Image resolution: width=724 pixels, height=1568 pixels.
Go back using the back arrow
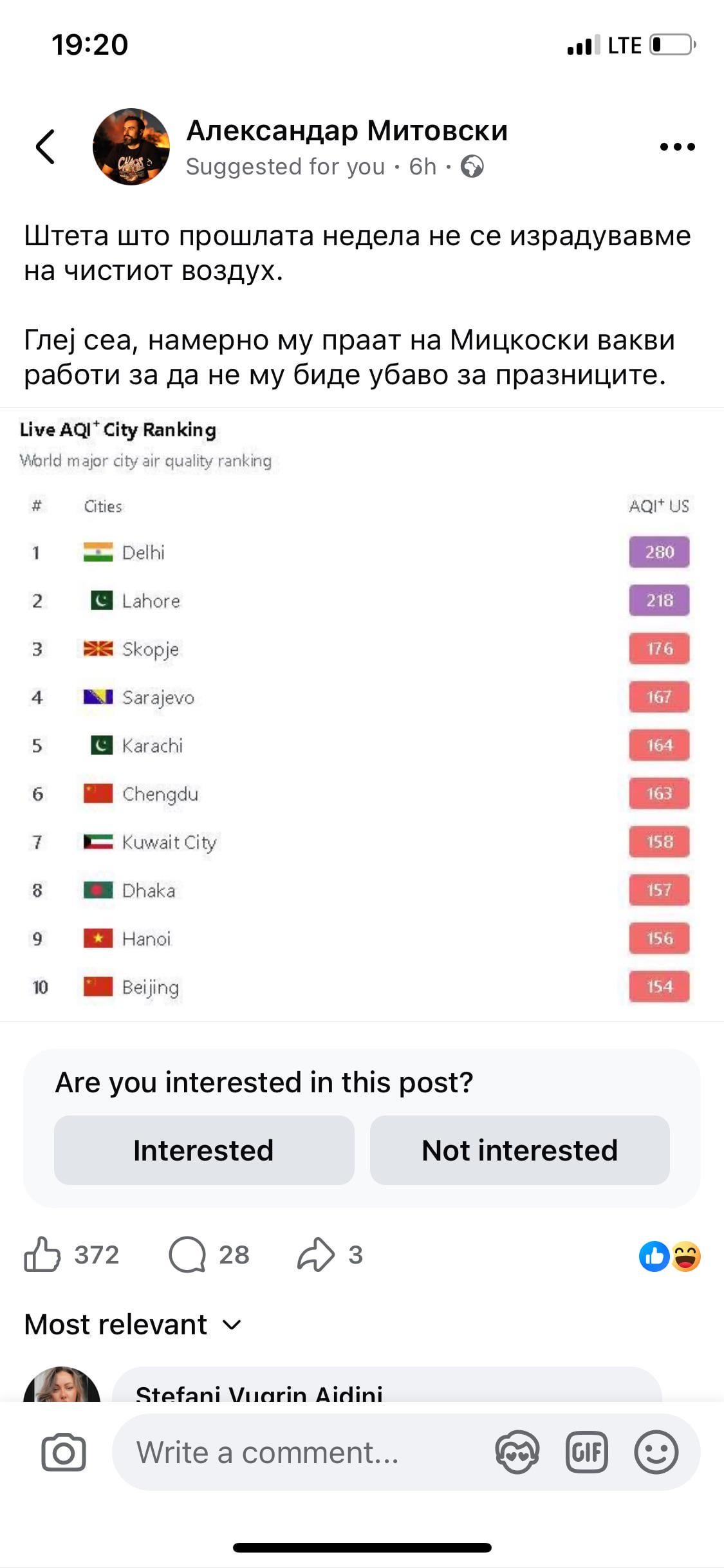coord(45,147)
